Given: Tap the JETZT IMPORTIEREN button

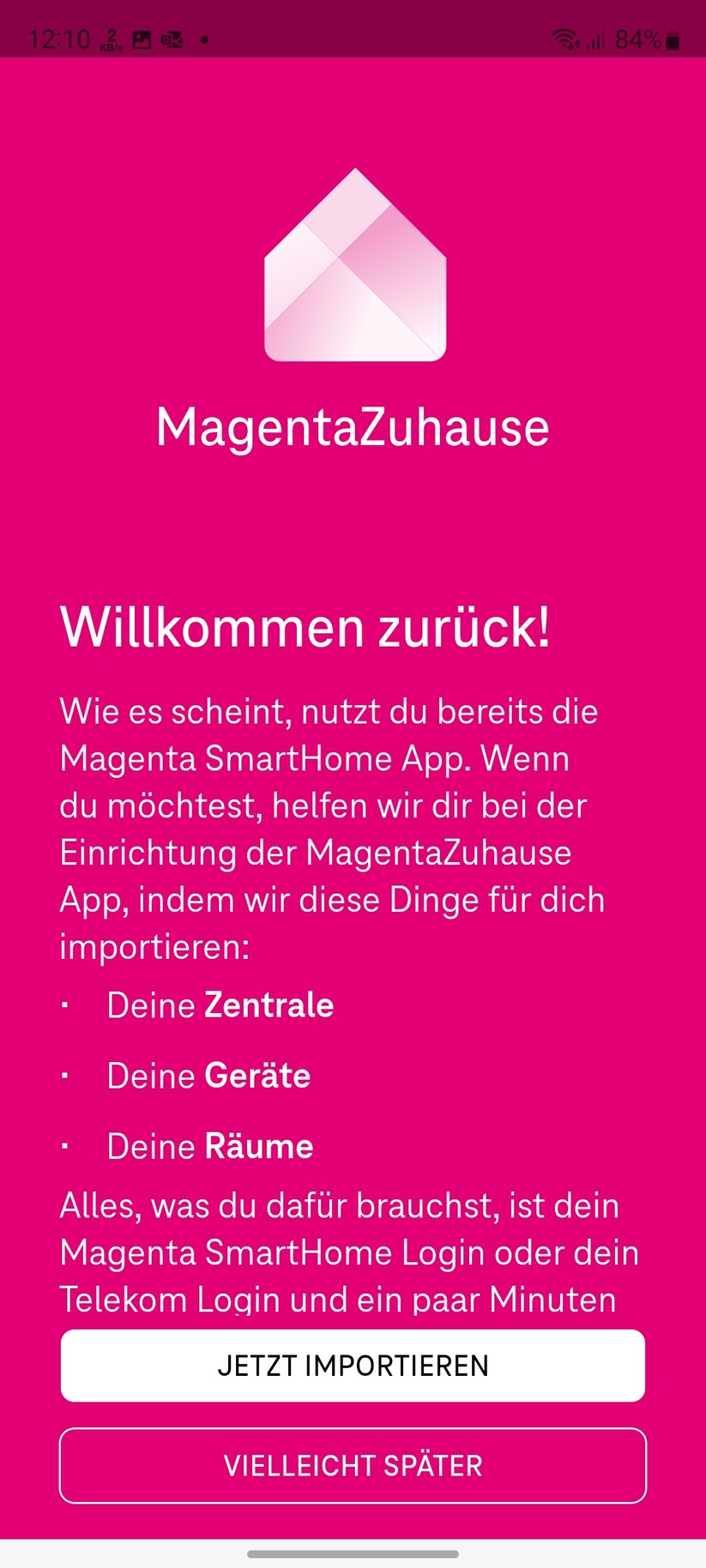Looking at the screenshot, I should (x=353, y=1366).
